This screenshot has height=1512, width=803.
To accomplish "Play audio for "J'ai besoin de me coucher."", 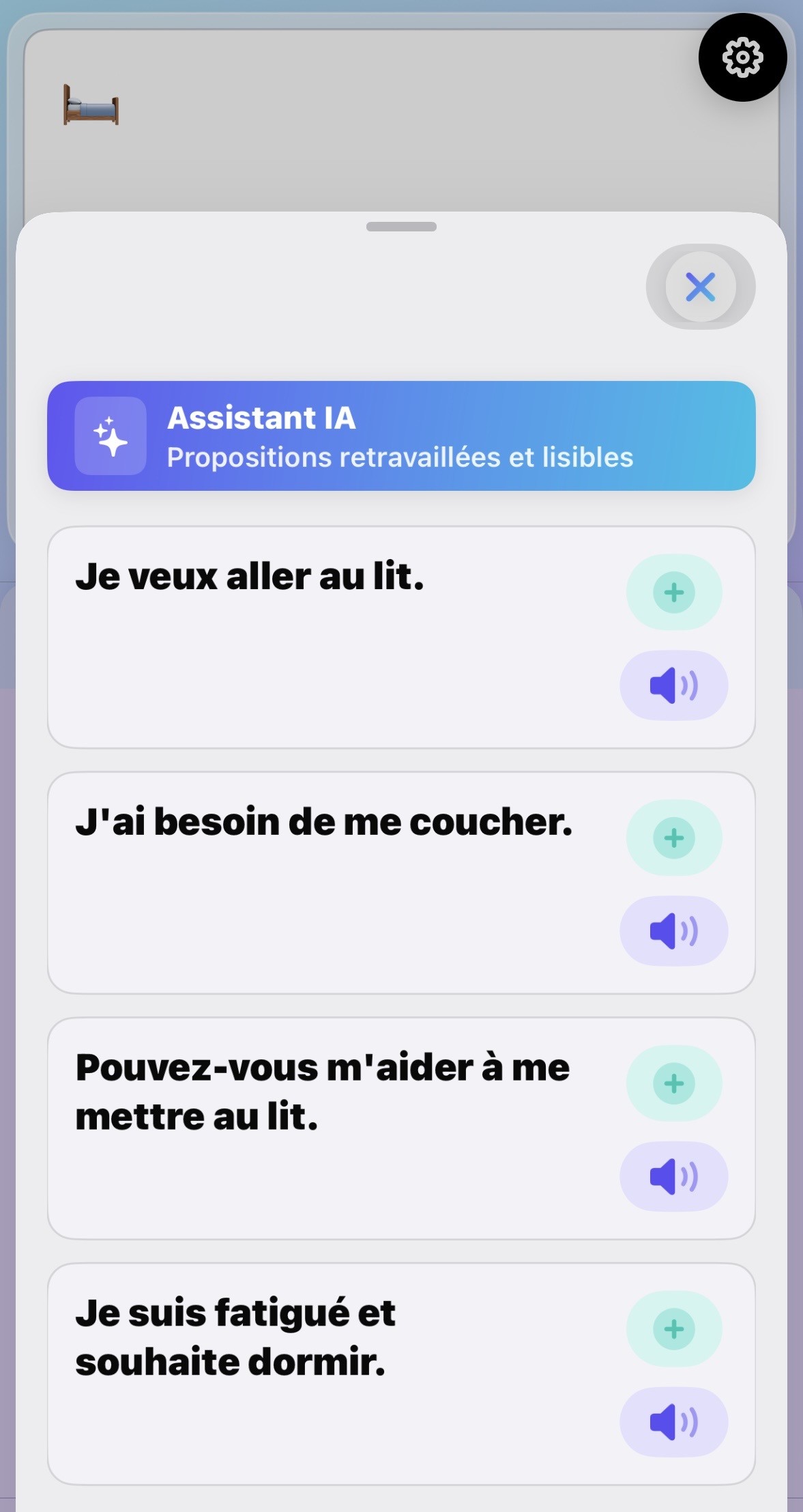I will 674,930.
